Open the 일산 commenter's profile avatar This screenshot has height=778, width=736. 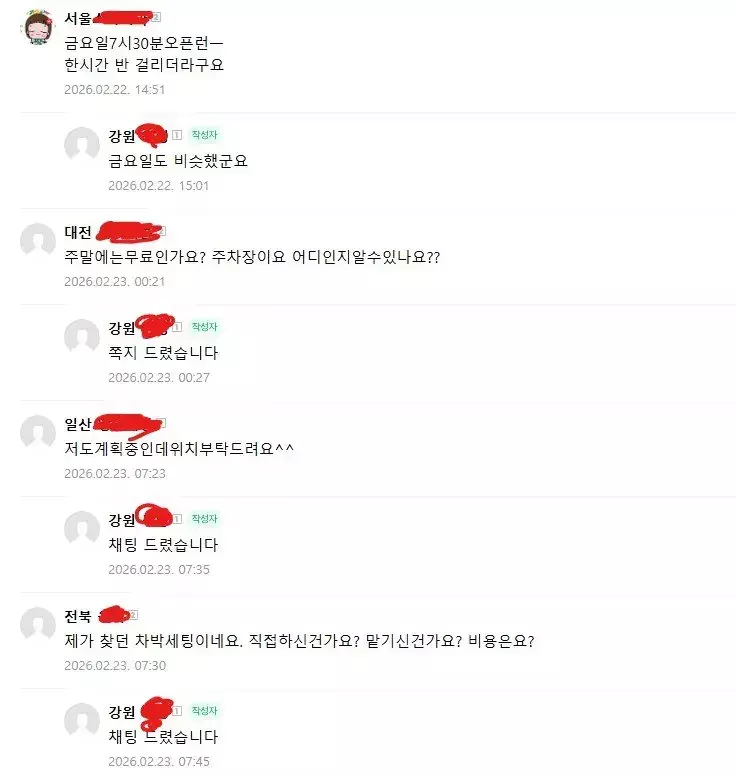38,433
